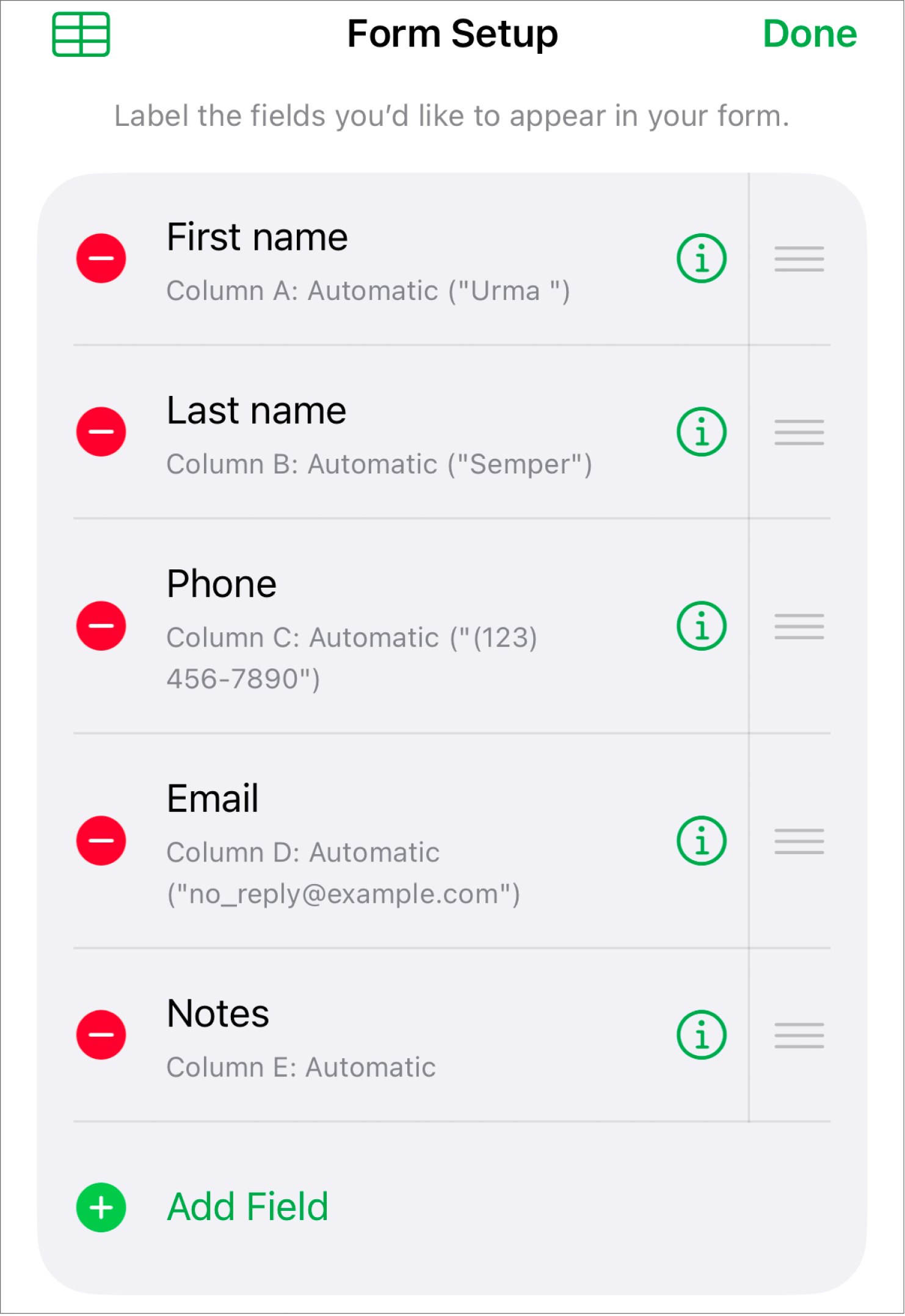
Task: Delete the Email field using minus control
Action: [x=100, y=841]
